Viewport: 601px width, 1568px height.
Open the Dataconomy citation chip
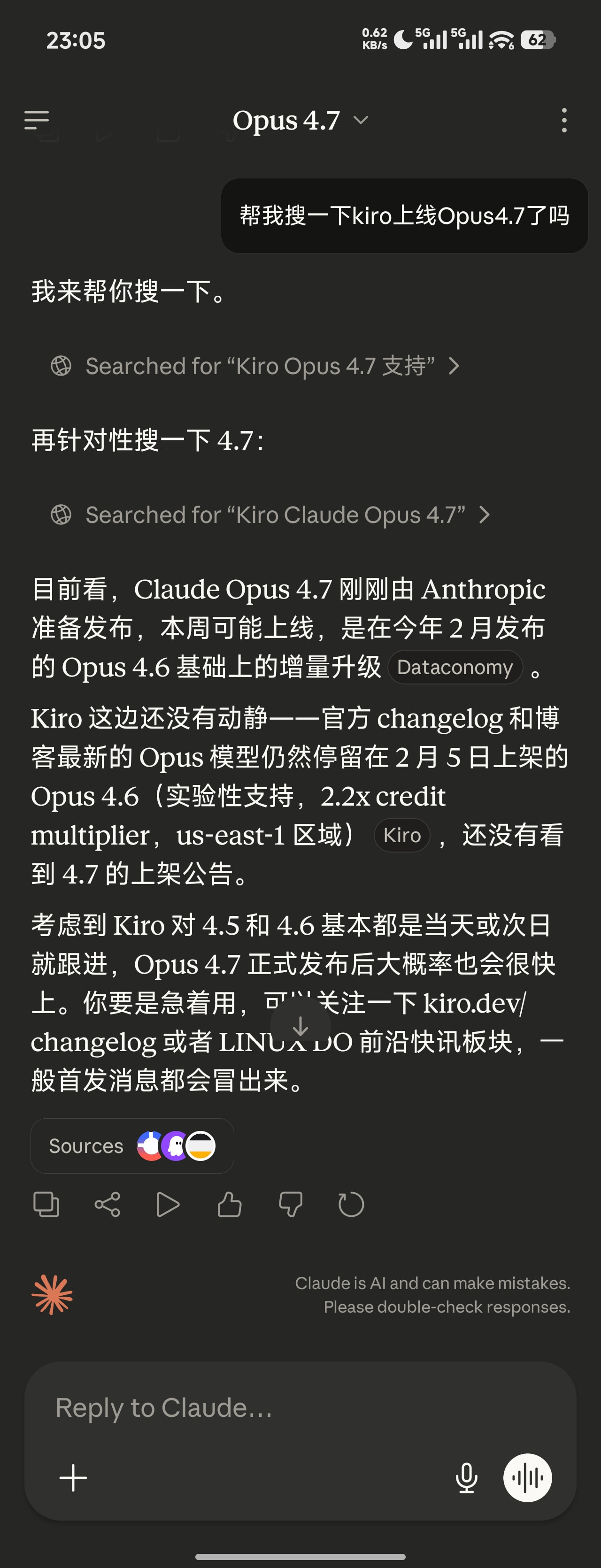tap(455, 667)
